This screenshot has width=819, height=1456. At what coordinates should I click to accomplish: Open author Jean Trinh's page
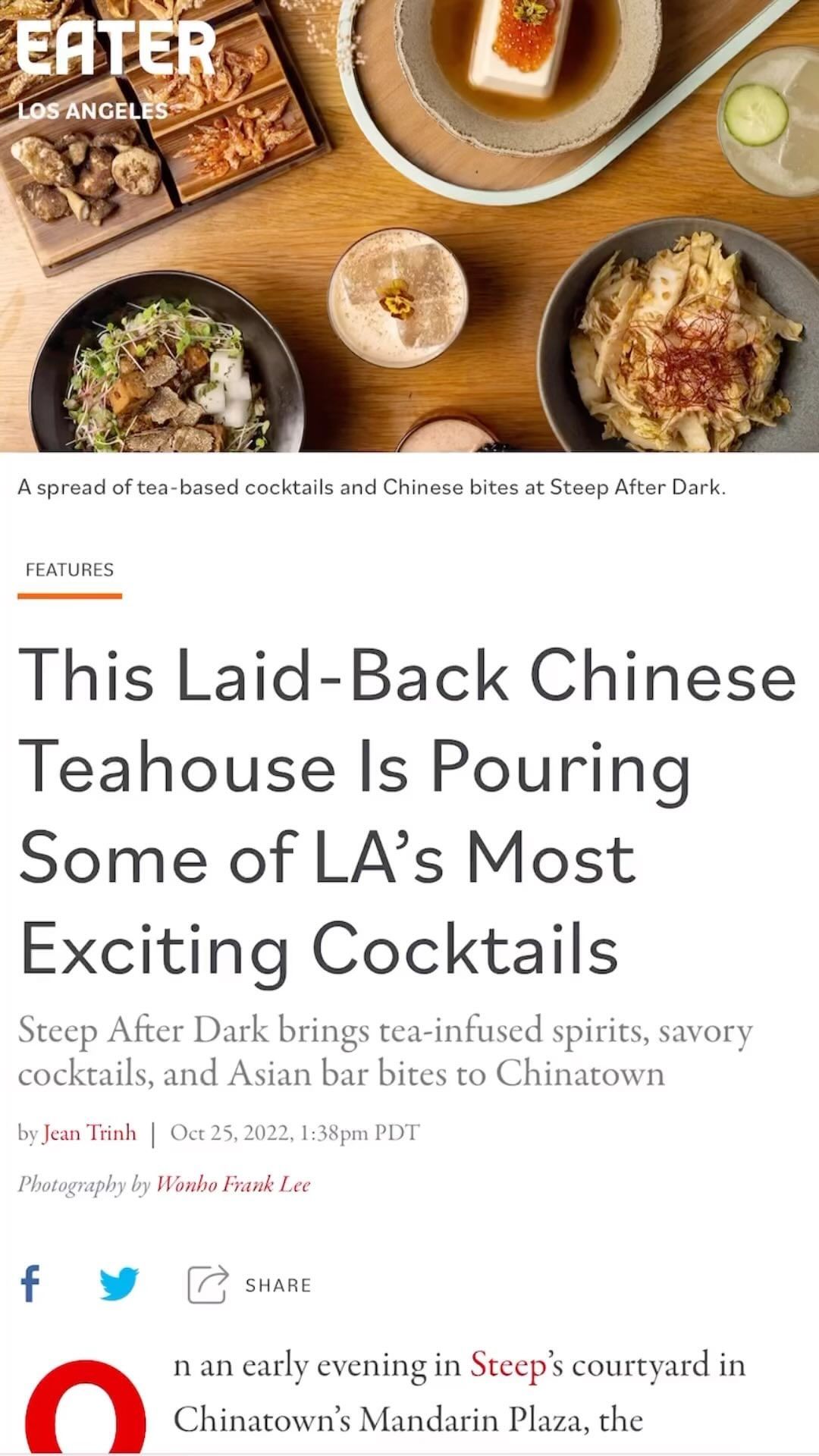[x=89, y=1133]
